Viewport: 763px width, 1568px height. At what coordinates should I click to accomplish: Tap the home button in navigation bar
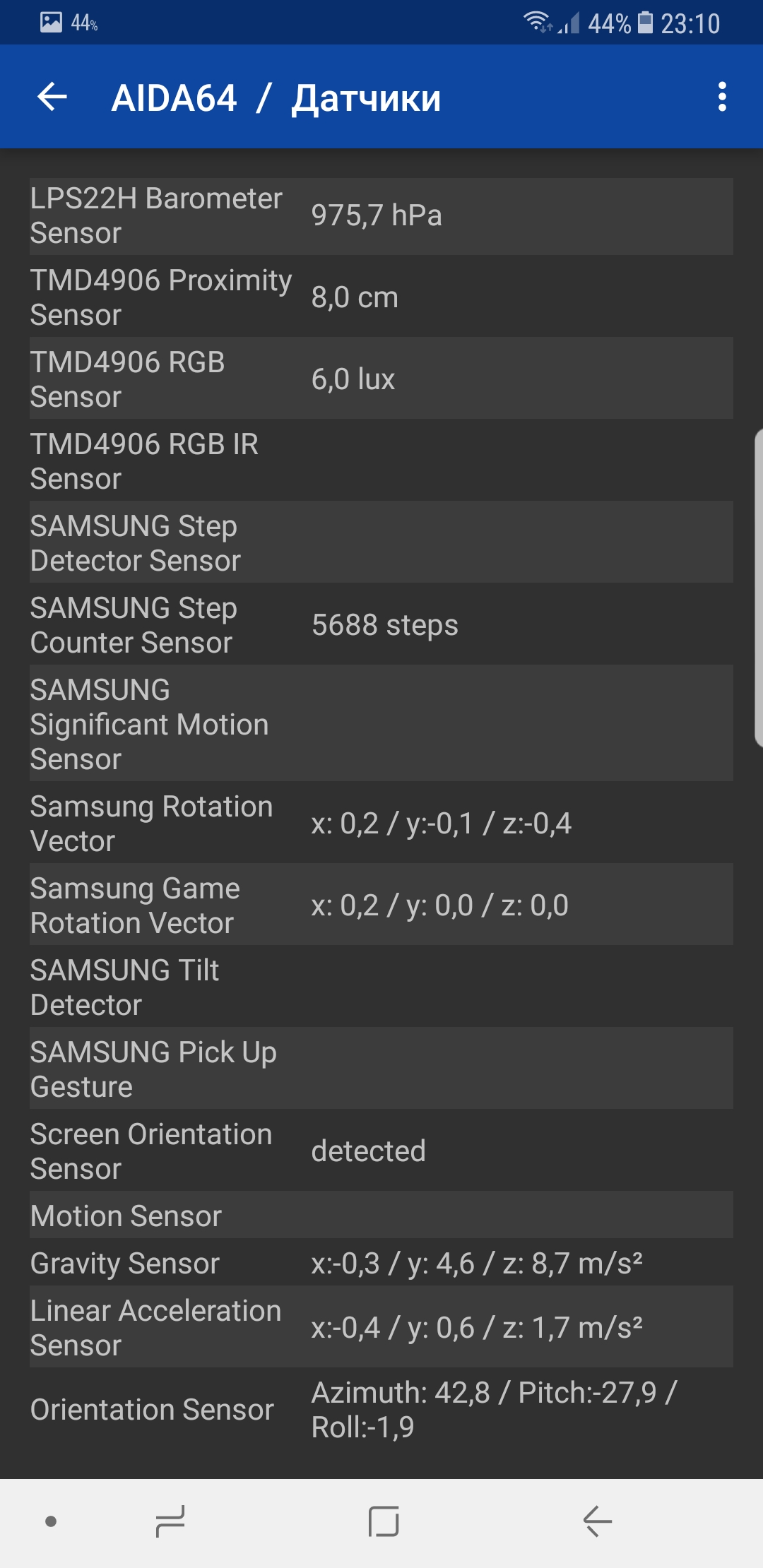(384, 1521)
